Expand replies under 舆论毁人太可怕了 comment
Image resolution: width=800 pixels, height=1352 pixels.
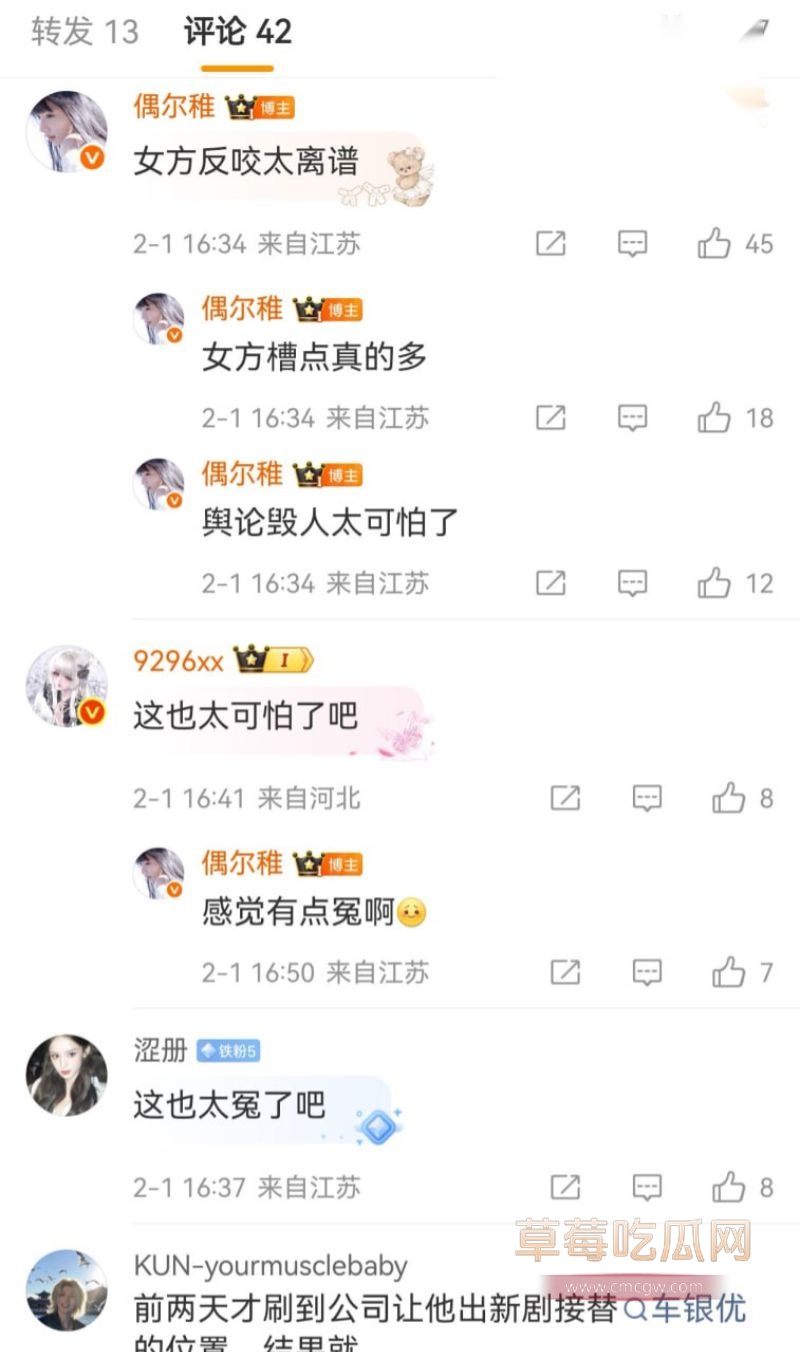pyautogui.click(x=632, y=581)
